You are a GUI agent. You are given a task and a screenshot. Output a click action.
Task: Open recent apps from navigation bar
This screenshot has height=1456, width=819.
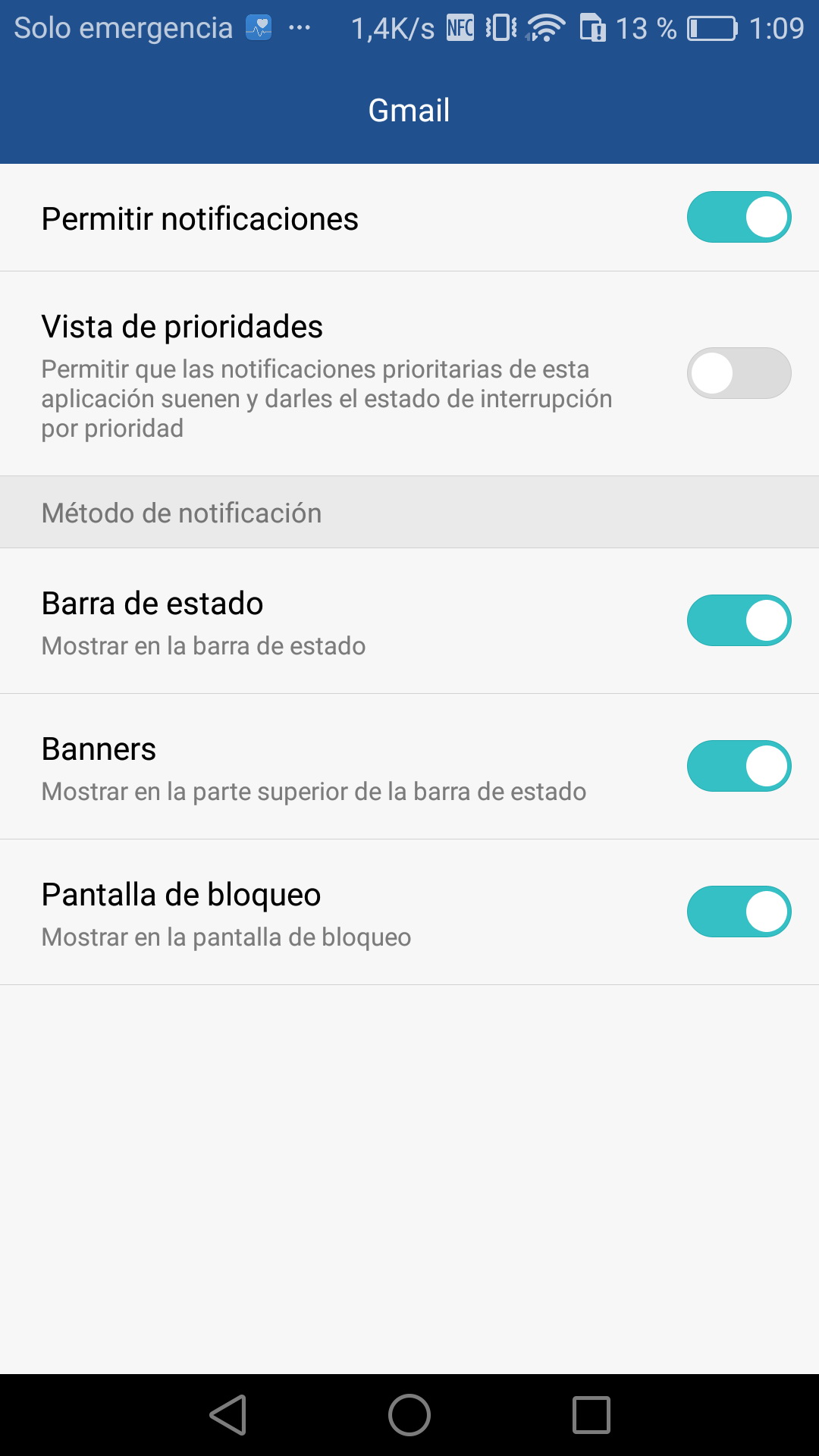tap(591, 1415)
